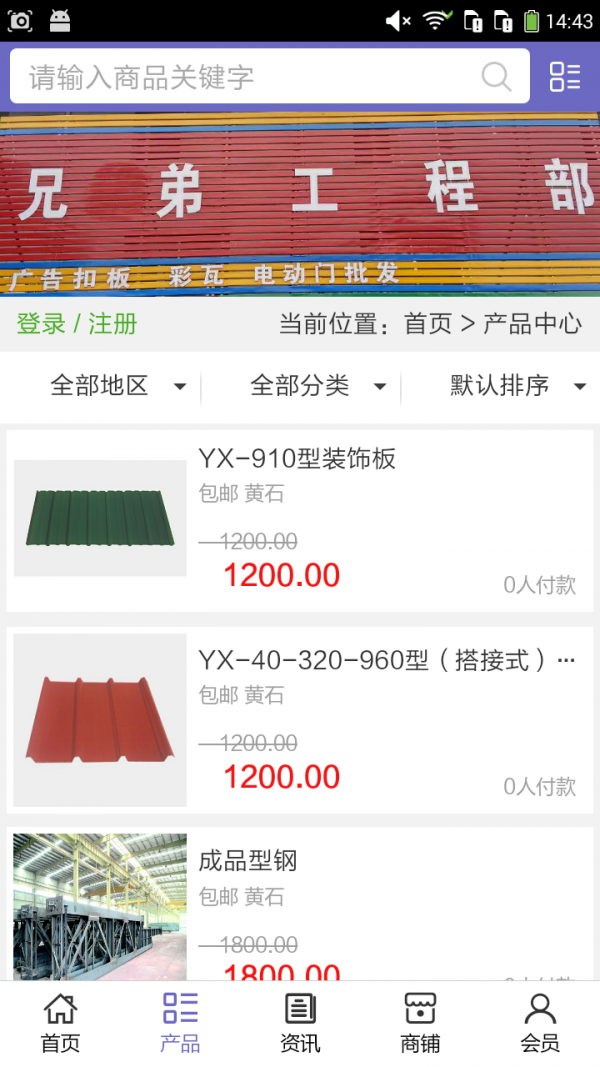Expand the 全部分类 dropdown
This screenshot has height=1067, width=600.
point(317,386)
